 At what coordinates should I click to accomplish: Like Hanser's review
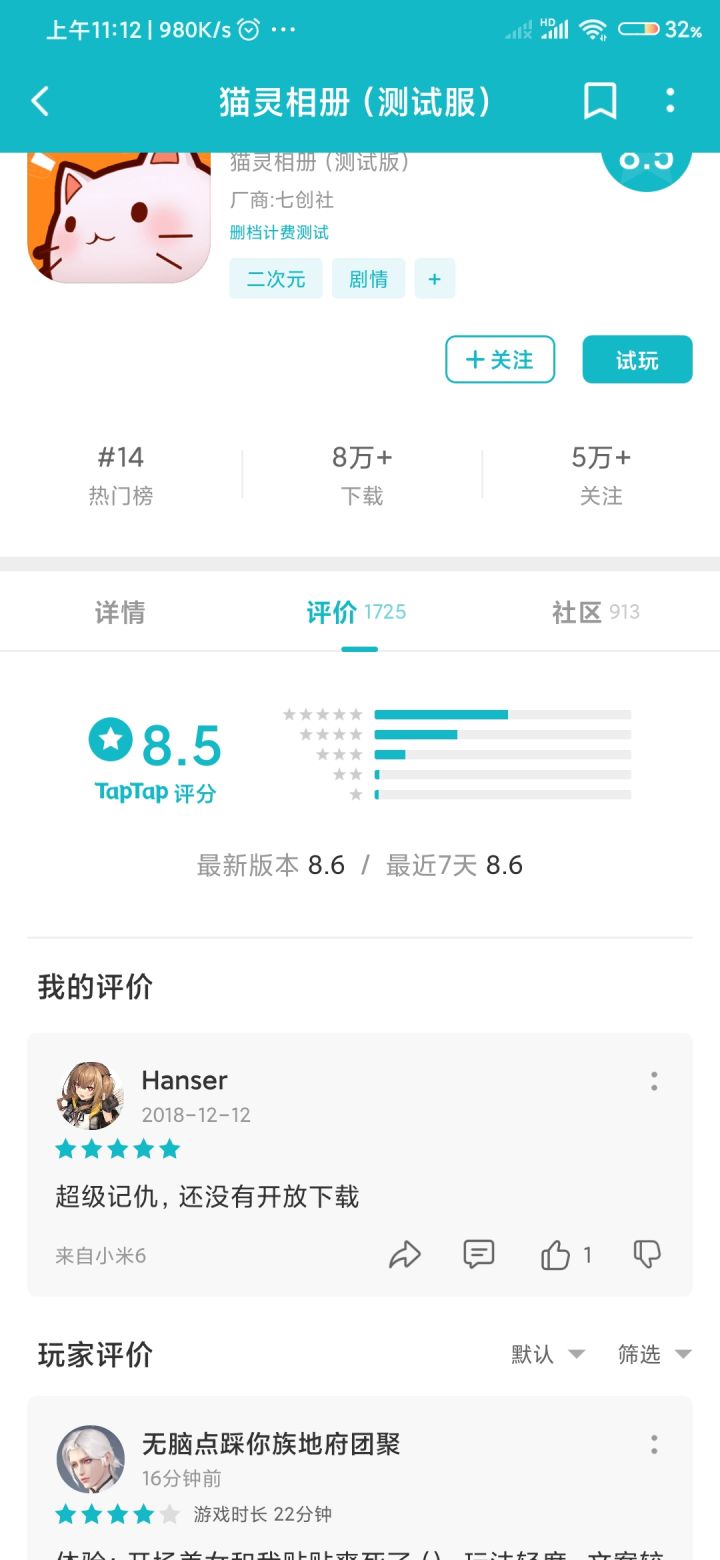[565, 1254]
